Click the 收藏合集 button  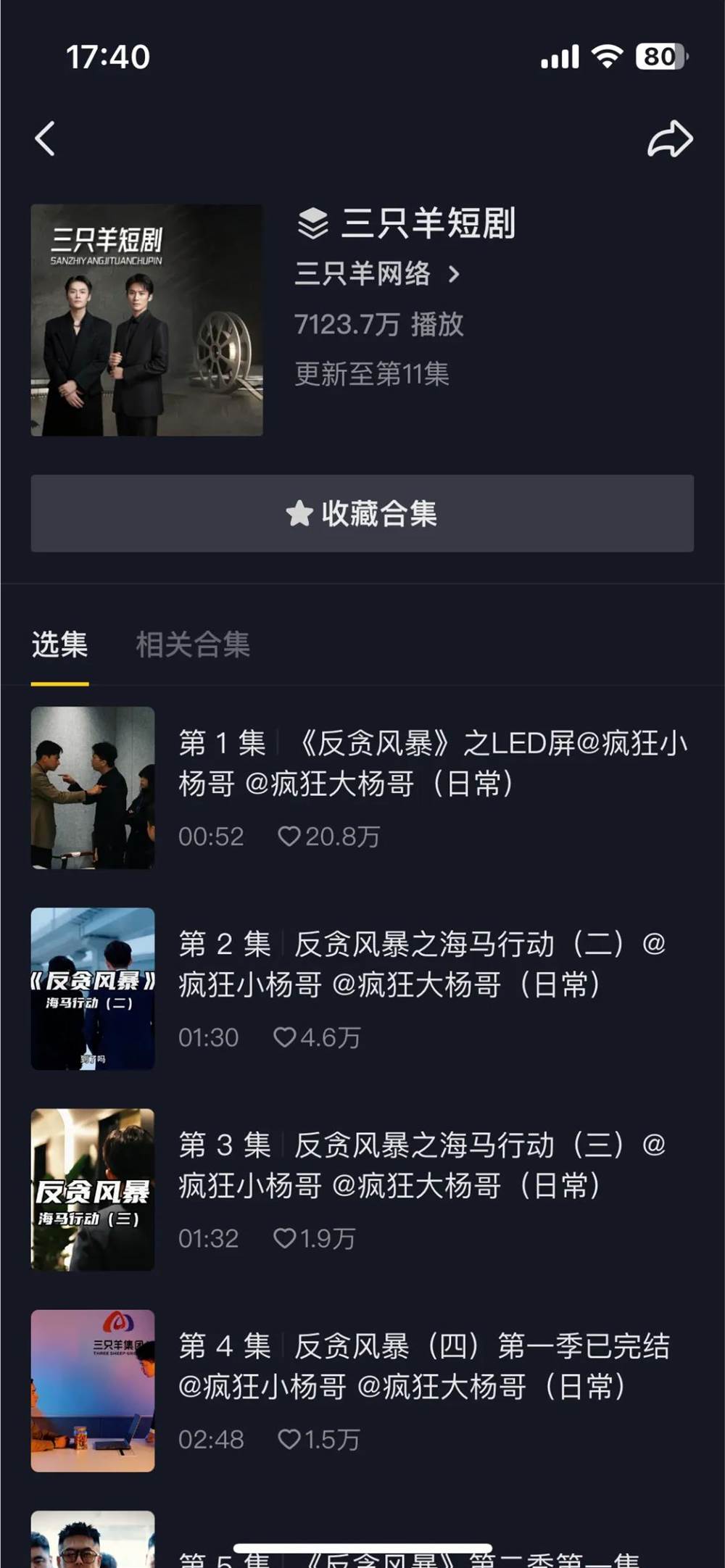pyautogui.click(x=362, y=515)
